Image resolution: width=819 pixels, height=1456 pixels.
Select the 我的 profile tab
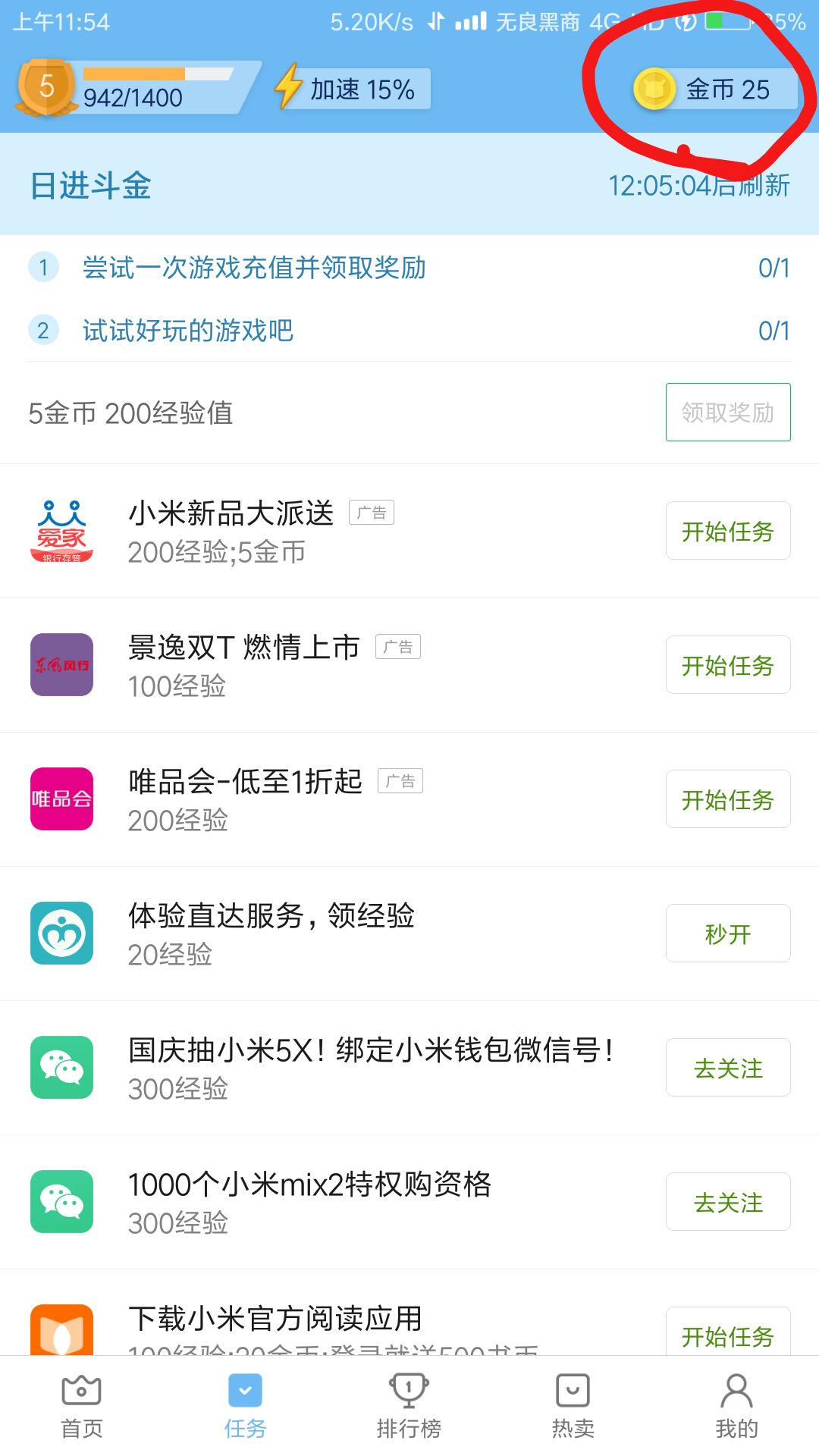pyautogui.click(x=734, y=1407)
